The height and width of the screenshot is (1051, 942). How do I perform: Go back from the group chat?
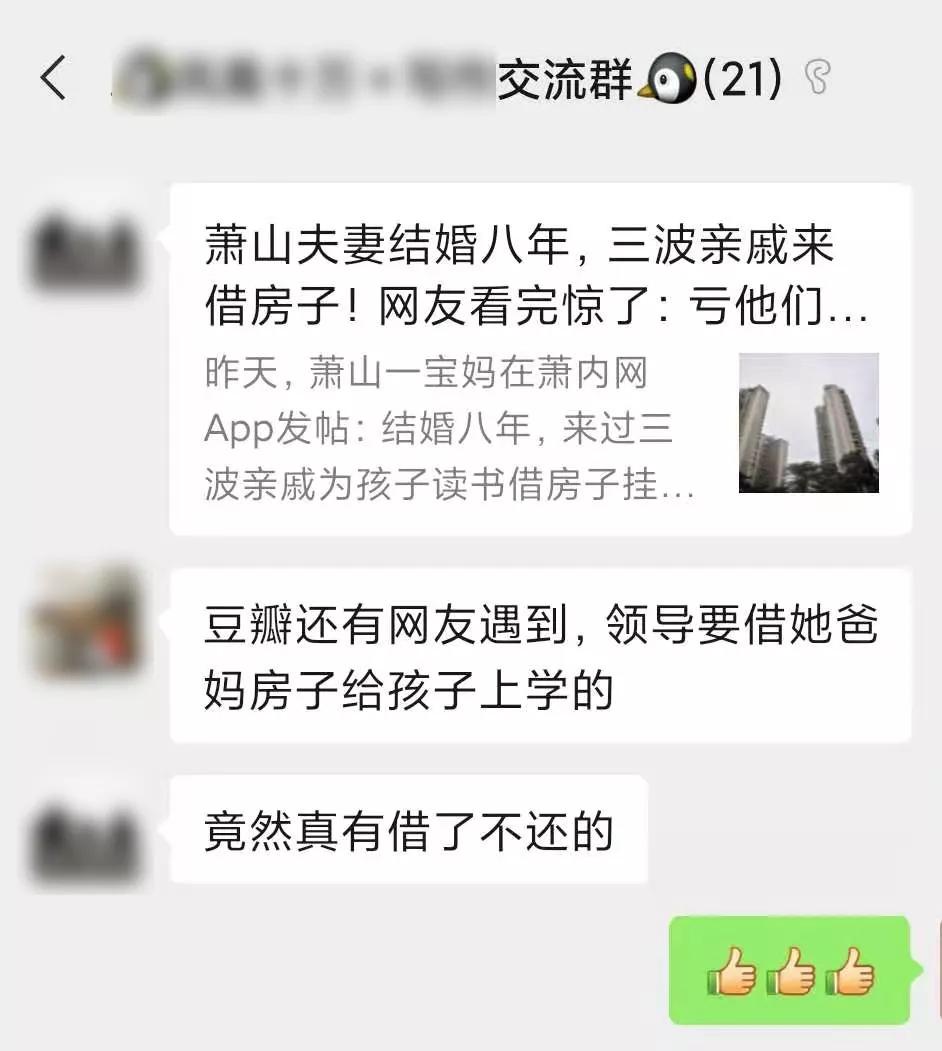pos(54,79)
